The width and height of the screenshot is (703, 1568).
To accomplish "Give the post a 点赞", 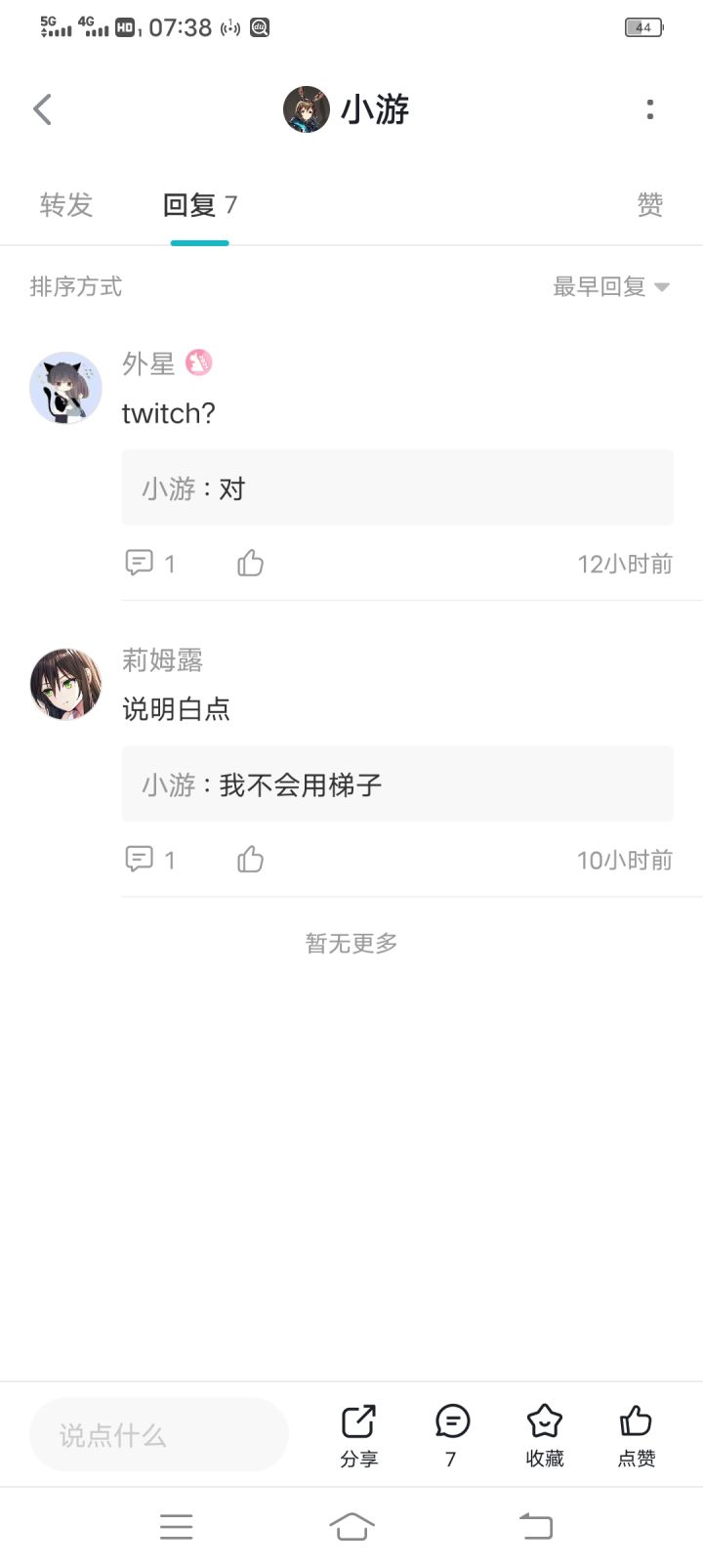I will pyautogui.click(x=637, y=1435).
